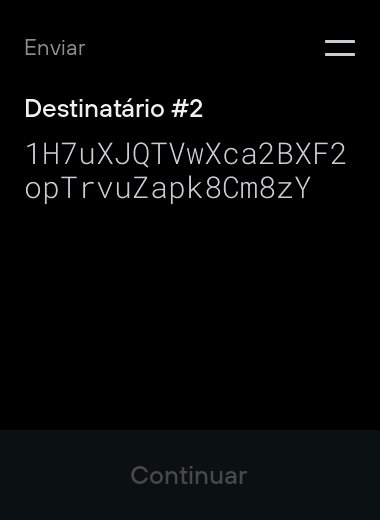Open the menu in the top corner
Image resolution: width=380 pixels, height=520 pixels.
[x=340, y=48]
